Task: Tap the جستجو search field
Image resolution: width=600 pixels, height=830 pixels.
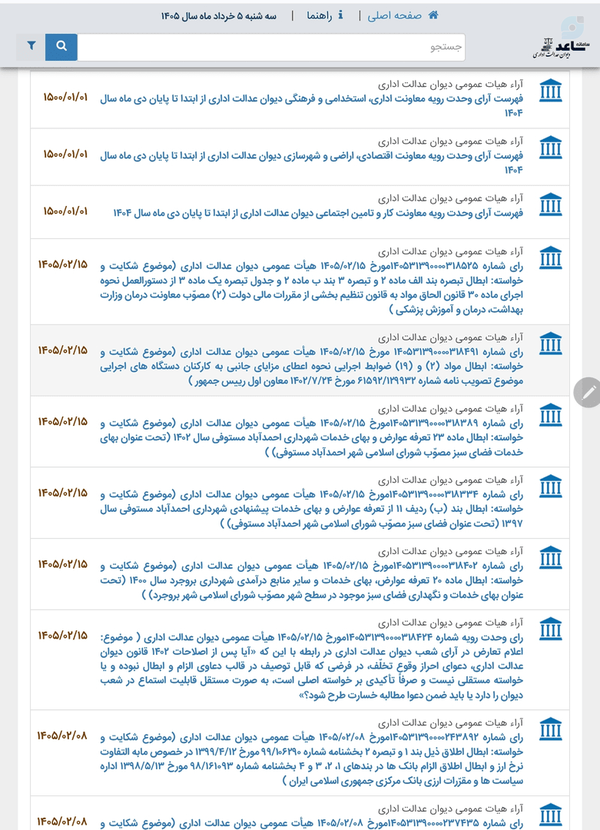Action: [x=271, y=47]
